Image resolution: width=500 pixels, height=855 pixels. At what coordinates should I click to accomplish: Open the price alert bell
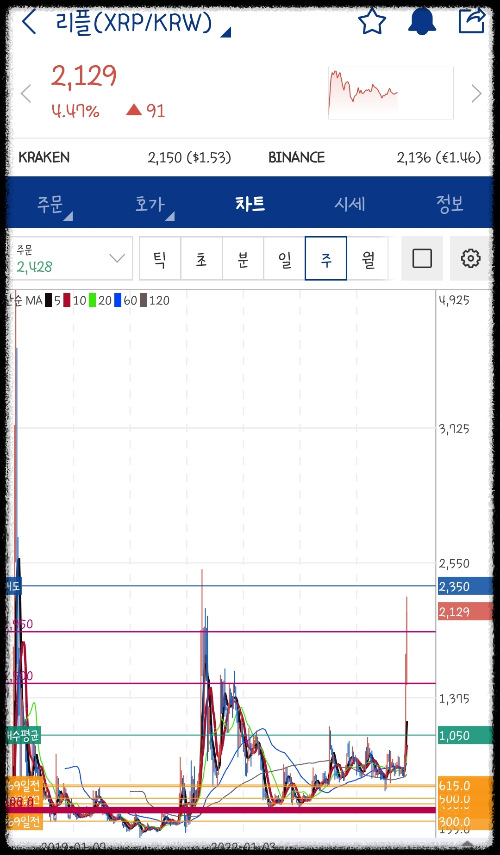(x=422, y=22)
